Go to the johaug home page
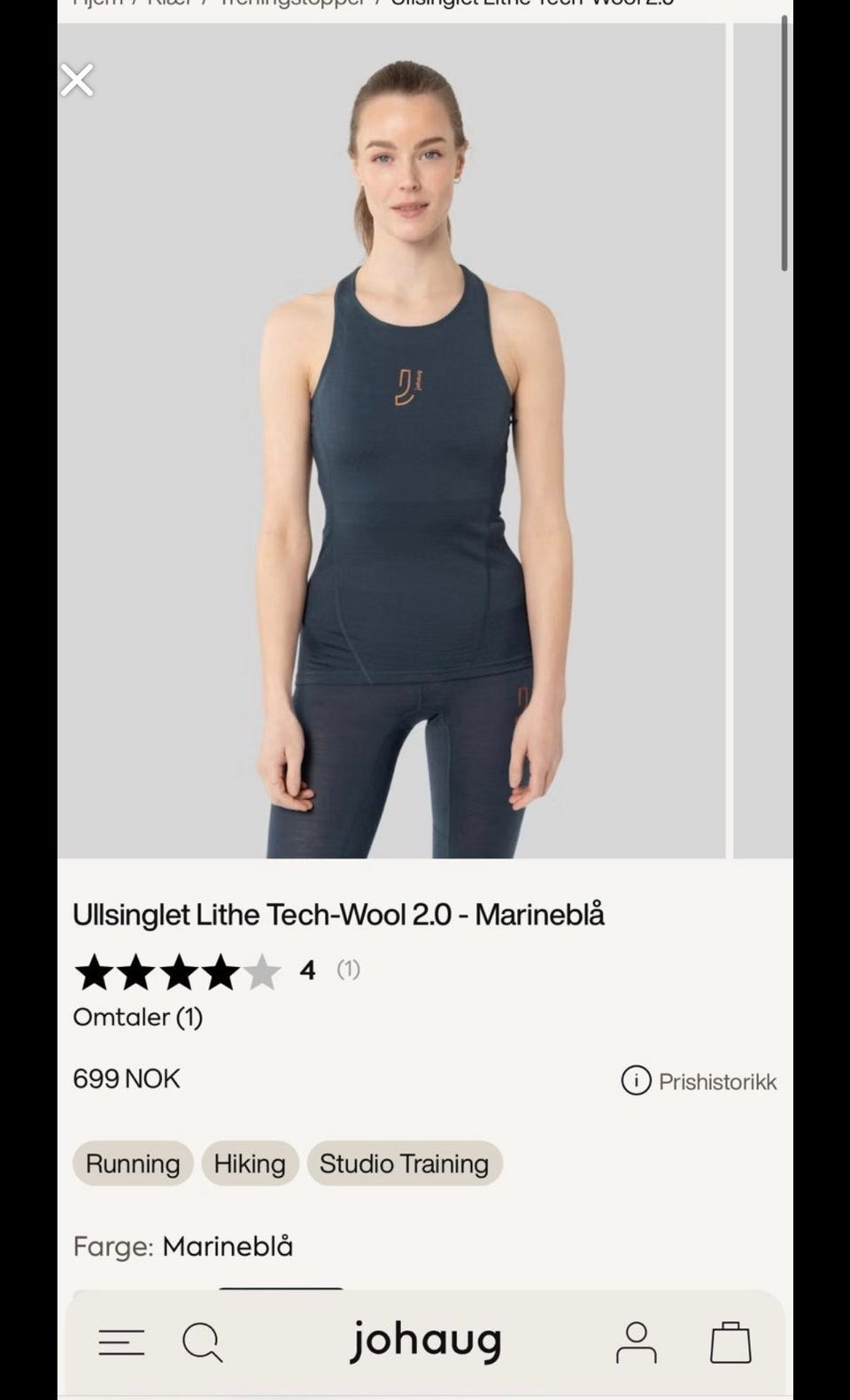This screenshot has height=1400, width=850. pos(426,1341)
